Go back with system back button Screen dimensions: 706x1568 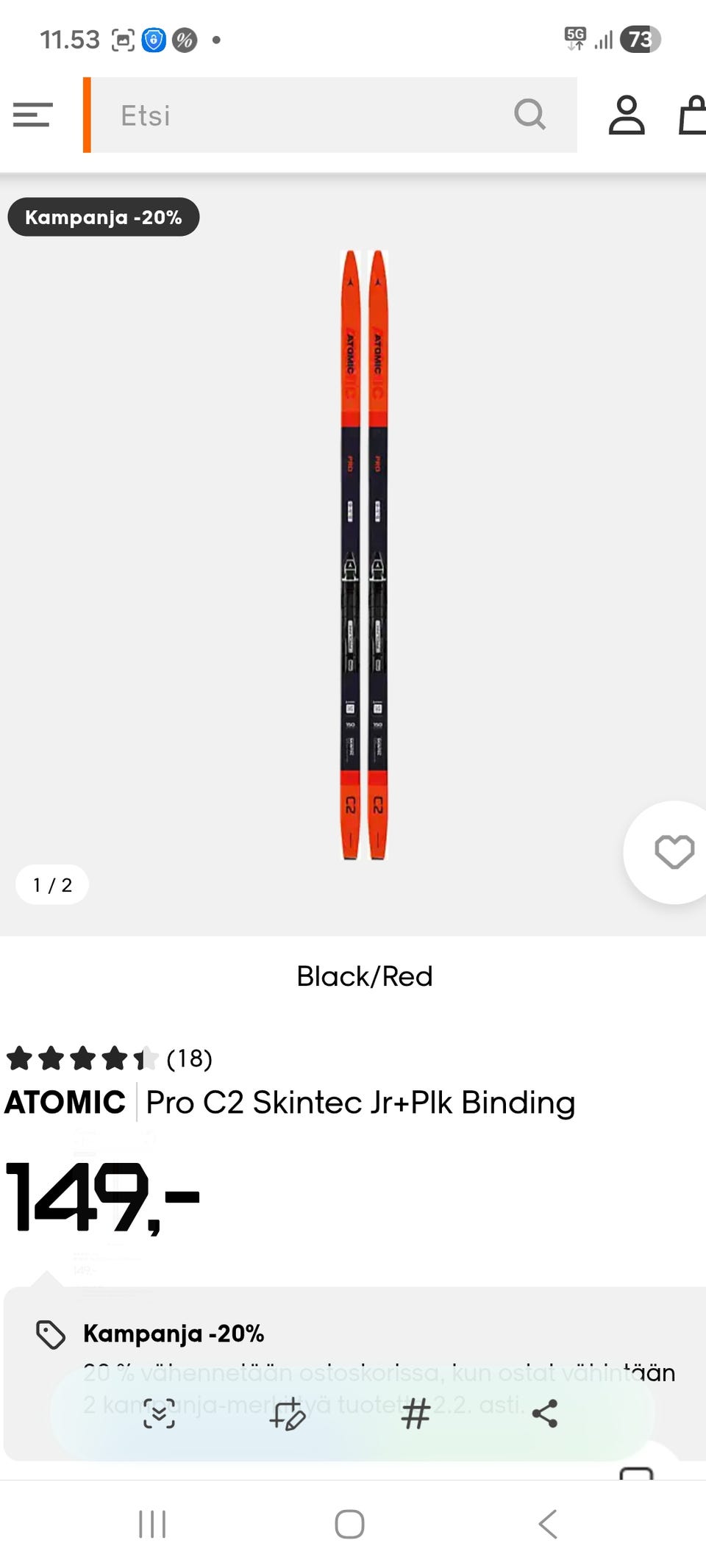pyautogui.click(x=548, y=1524)
